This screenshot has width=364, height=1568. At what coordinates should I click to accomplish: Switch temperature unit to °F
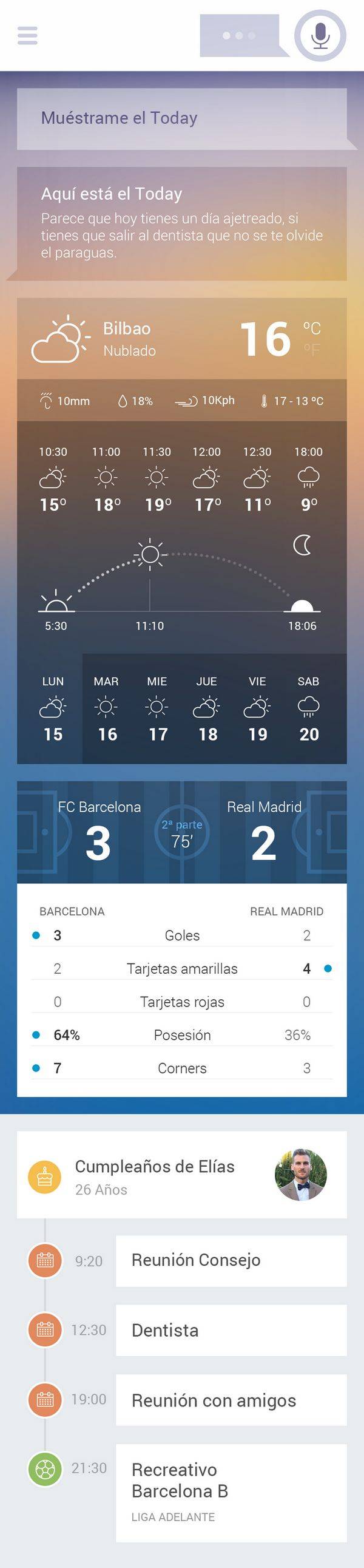(312, 350)
